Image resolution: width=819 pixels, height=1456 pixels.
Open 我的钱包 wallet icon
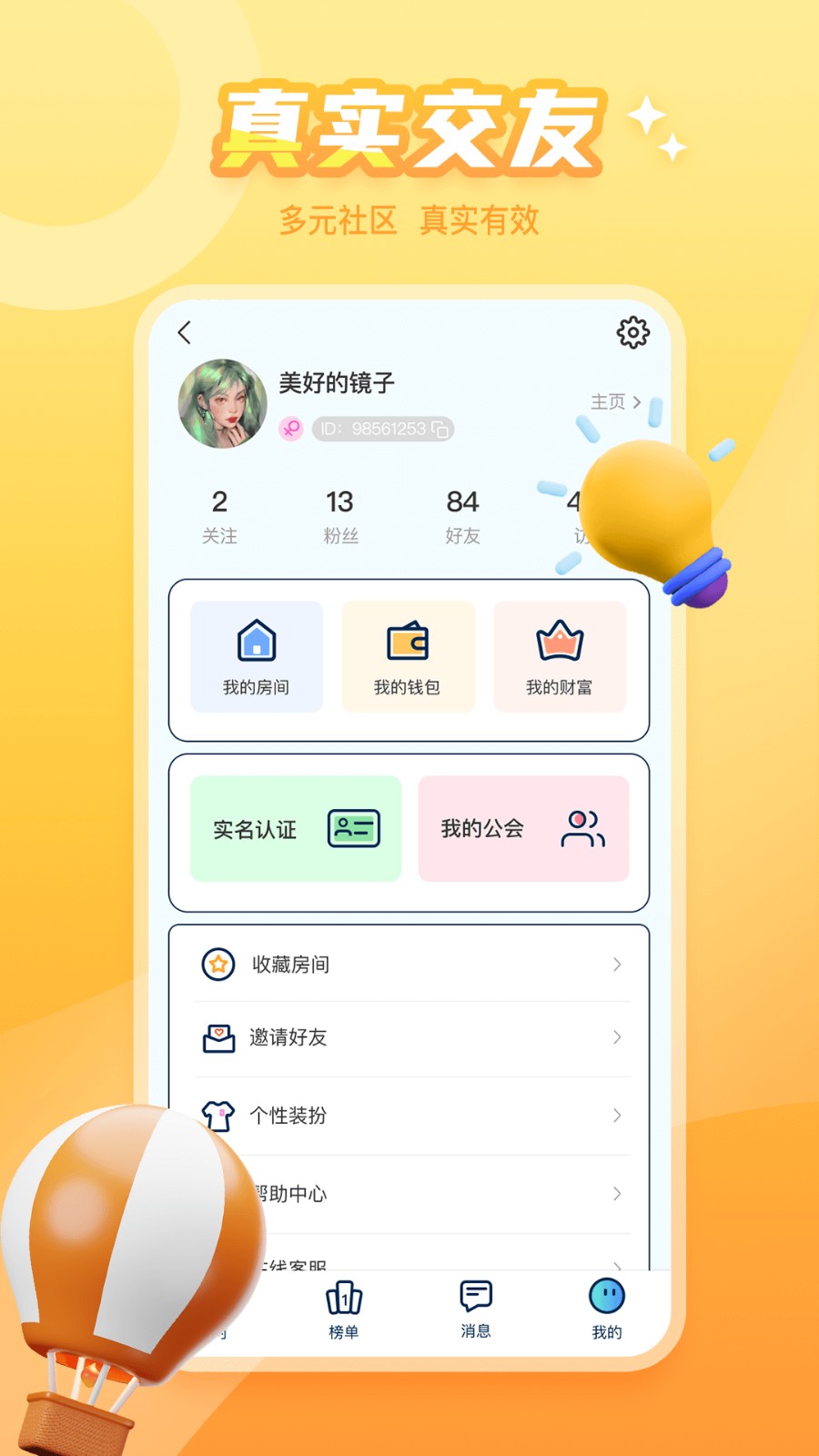tap(408, 642)
